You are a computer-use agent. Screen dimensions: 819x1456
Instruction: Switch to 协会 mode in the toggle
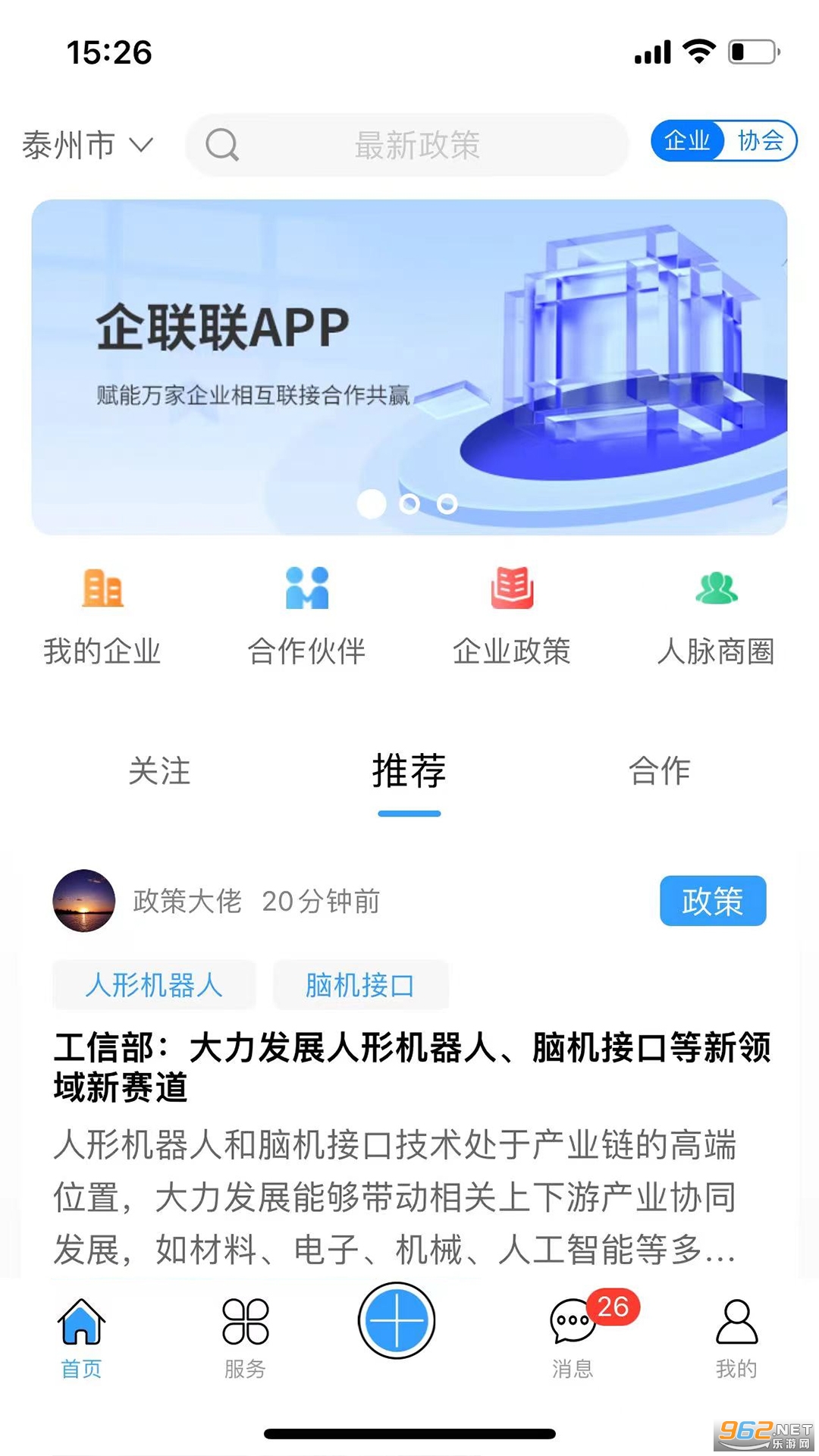pos(761,141)
